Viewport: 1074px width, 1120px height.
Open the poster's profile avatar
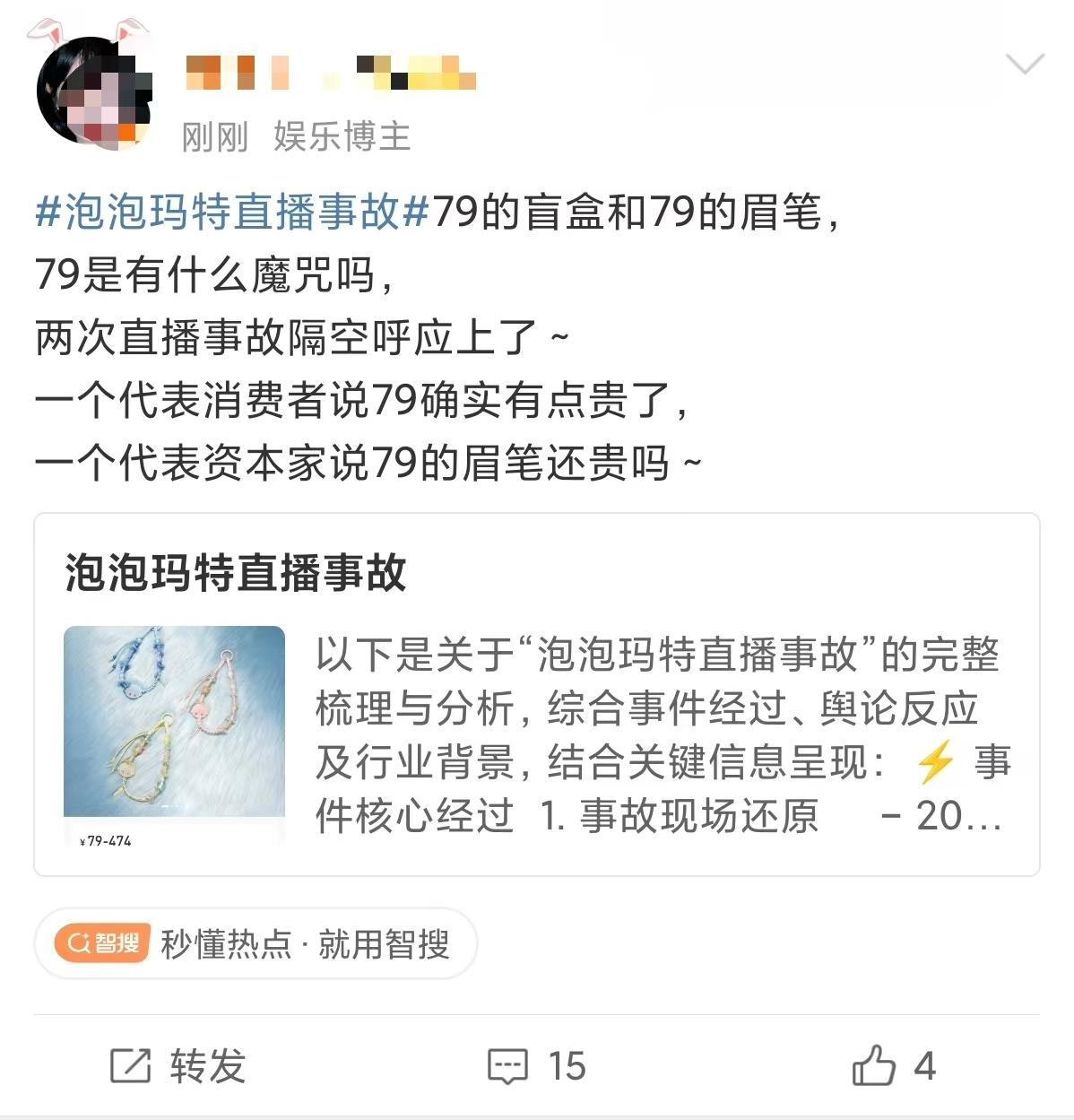(x=92, y=92)
